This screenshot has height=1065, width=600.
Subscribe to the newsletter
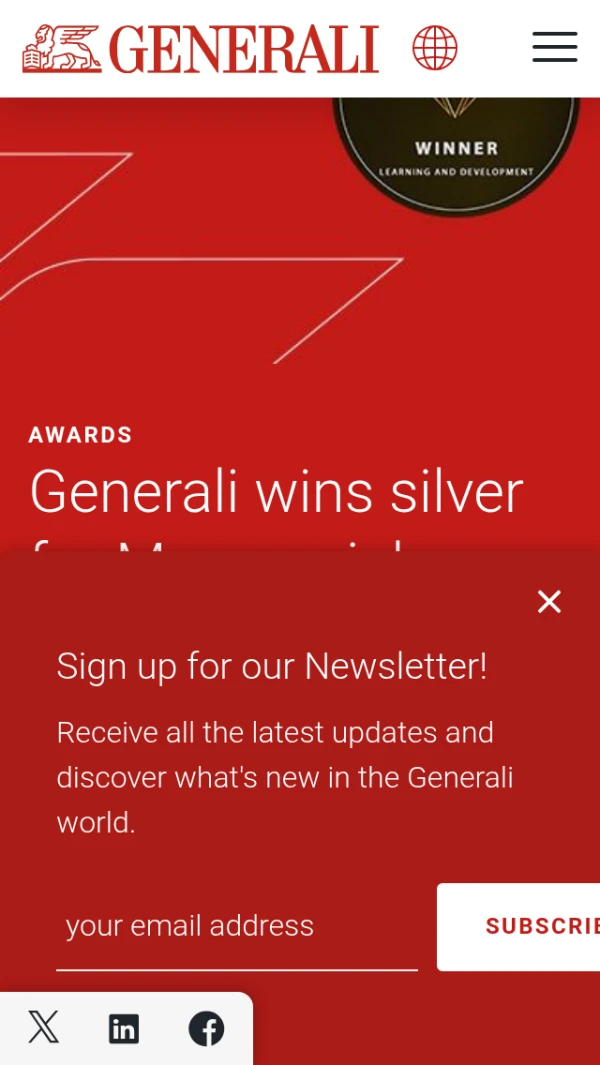(520, 926)
